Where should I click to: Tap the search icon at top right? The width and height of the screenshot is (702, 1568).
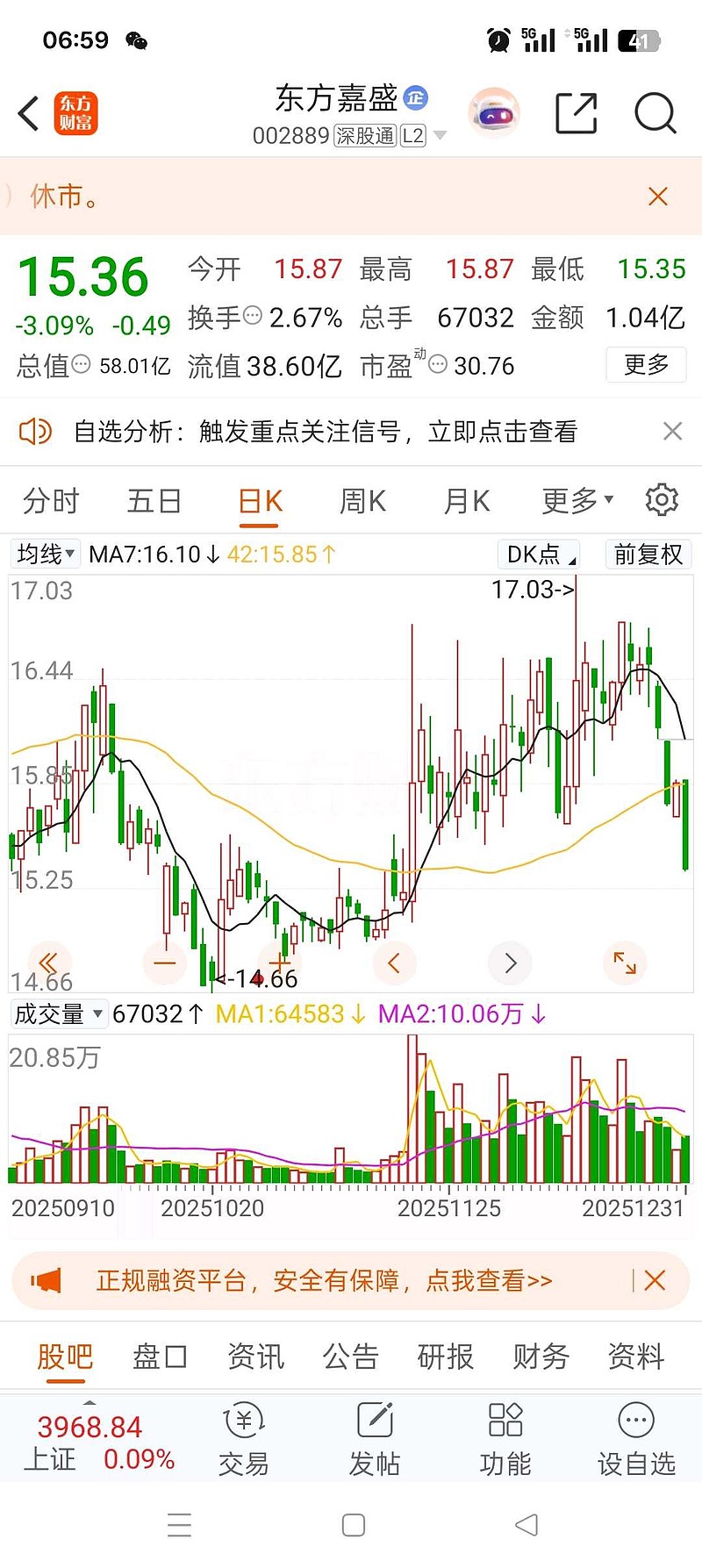tap(655, 114)
